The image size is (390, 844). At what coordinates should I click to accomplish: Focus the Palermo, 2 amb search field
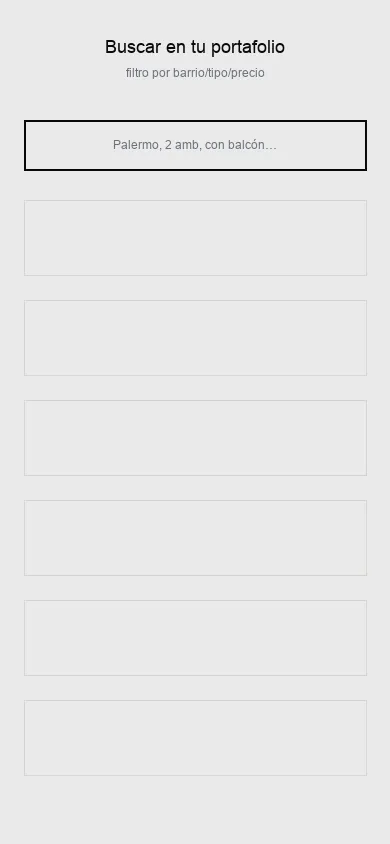coord(195,145)
